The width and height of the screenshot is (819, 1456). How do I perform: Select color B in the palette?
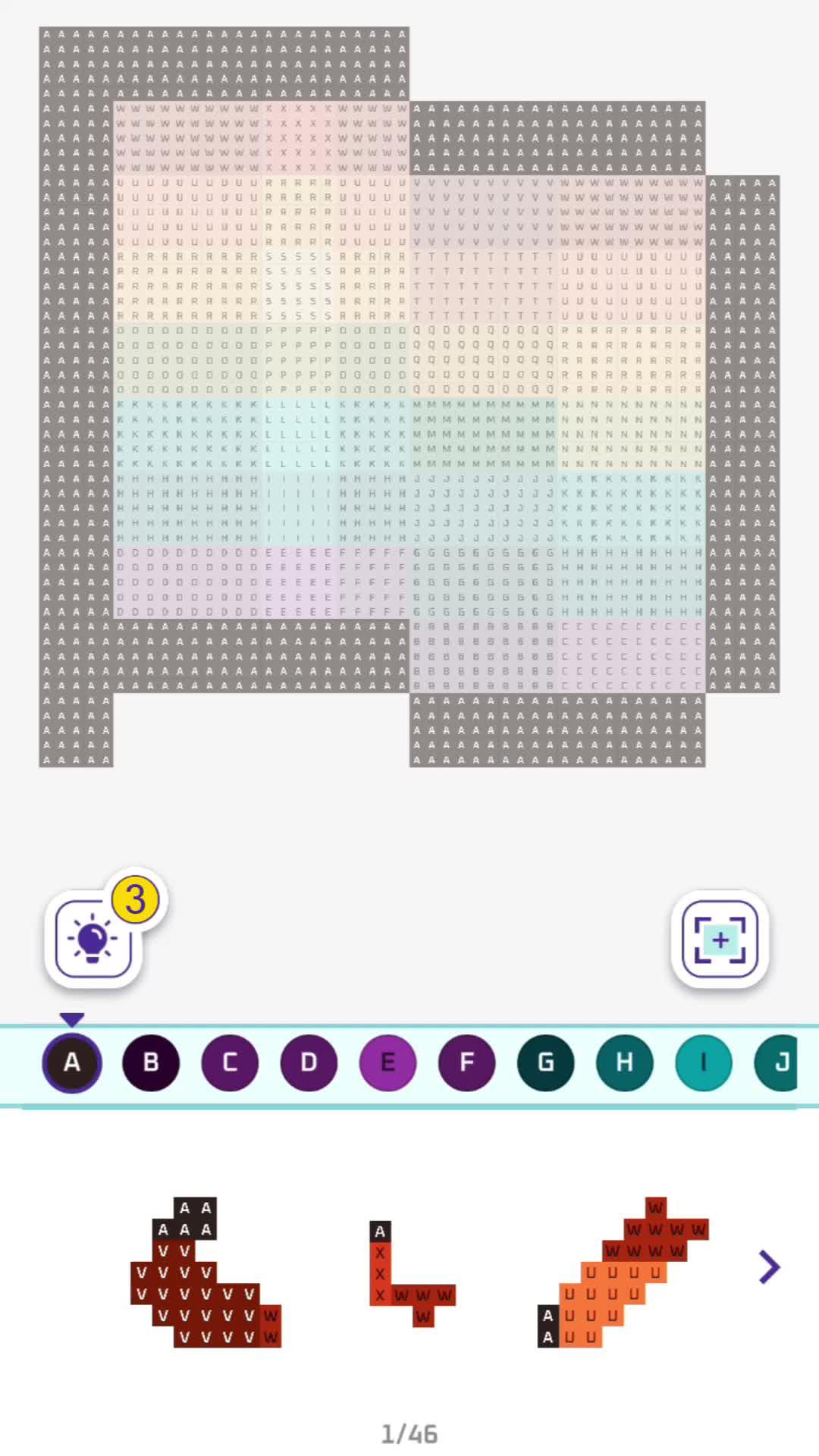tap(151, 1063)
